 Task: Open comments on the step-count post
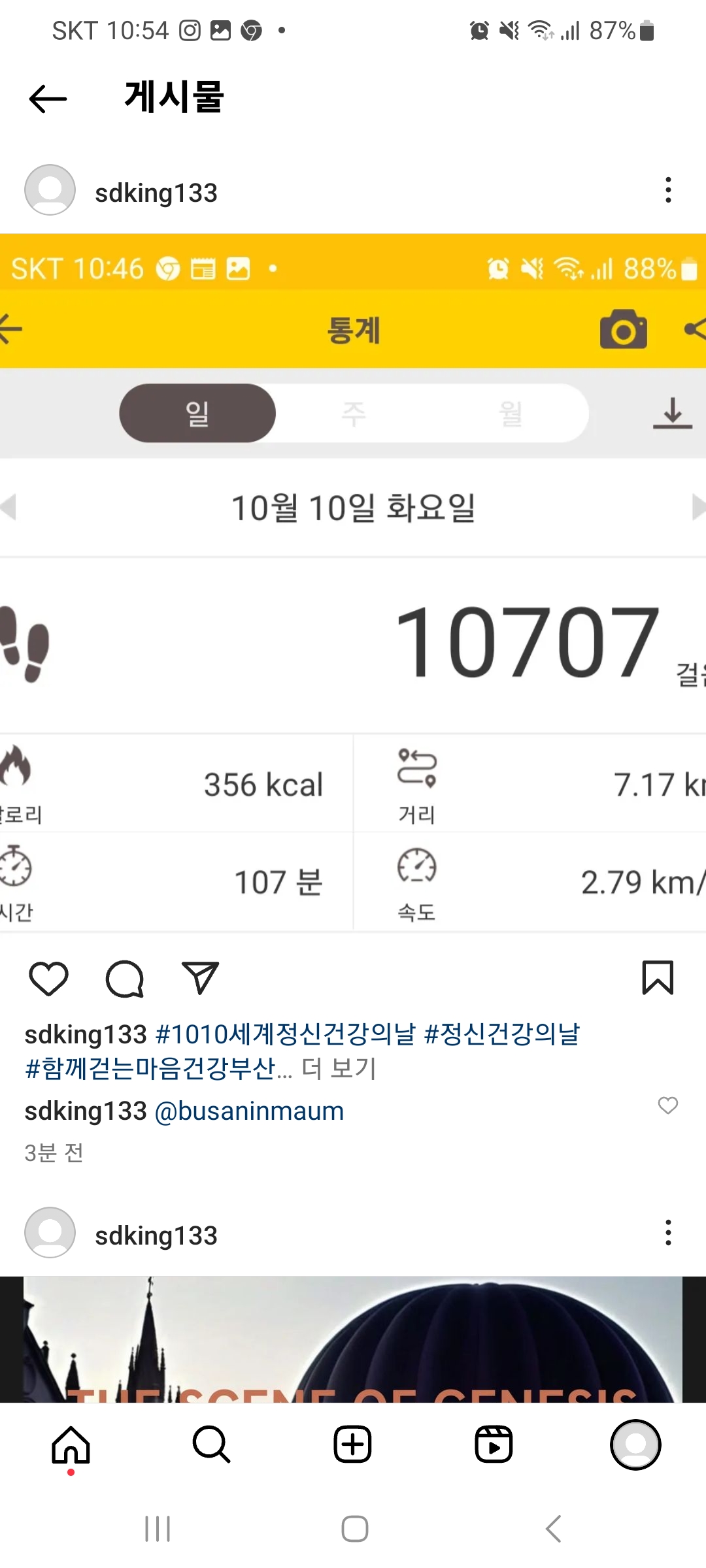tap(124, 979)
